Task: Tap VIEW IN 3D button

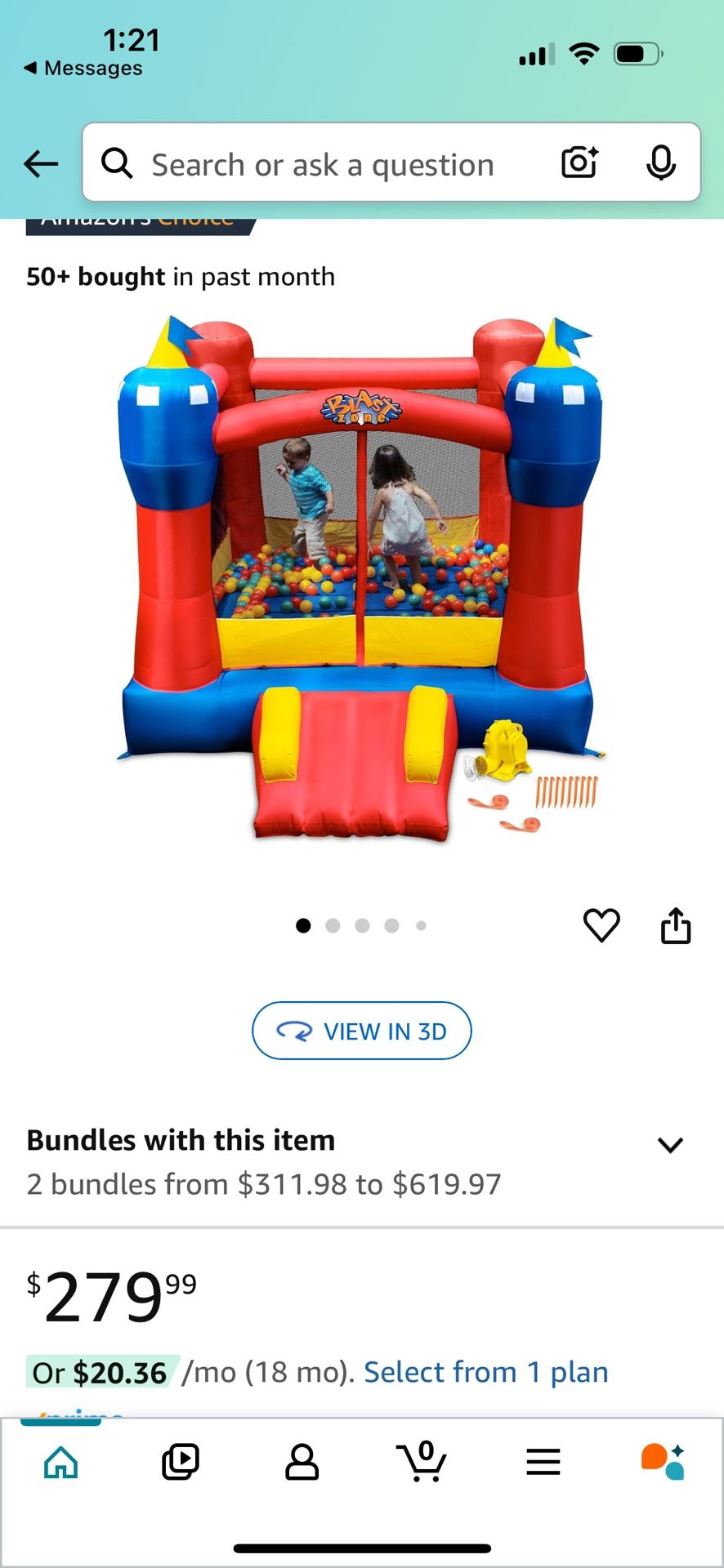Action: [361, 1031]
